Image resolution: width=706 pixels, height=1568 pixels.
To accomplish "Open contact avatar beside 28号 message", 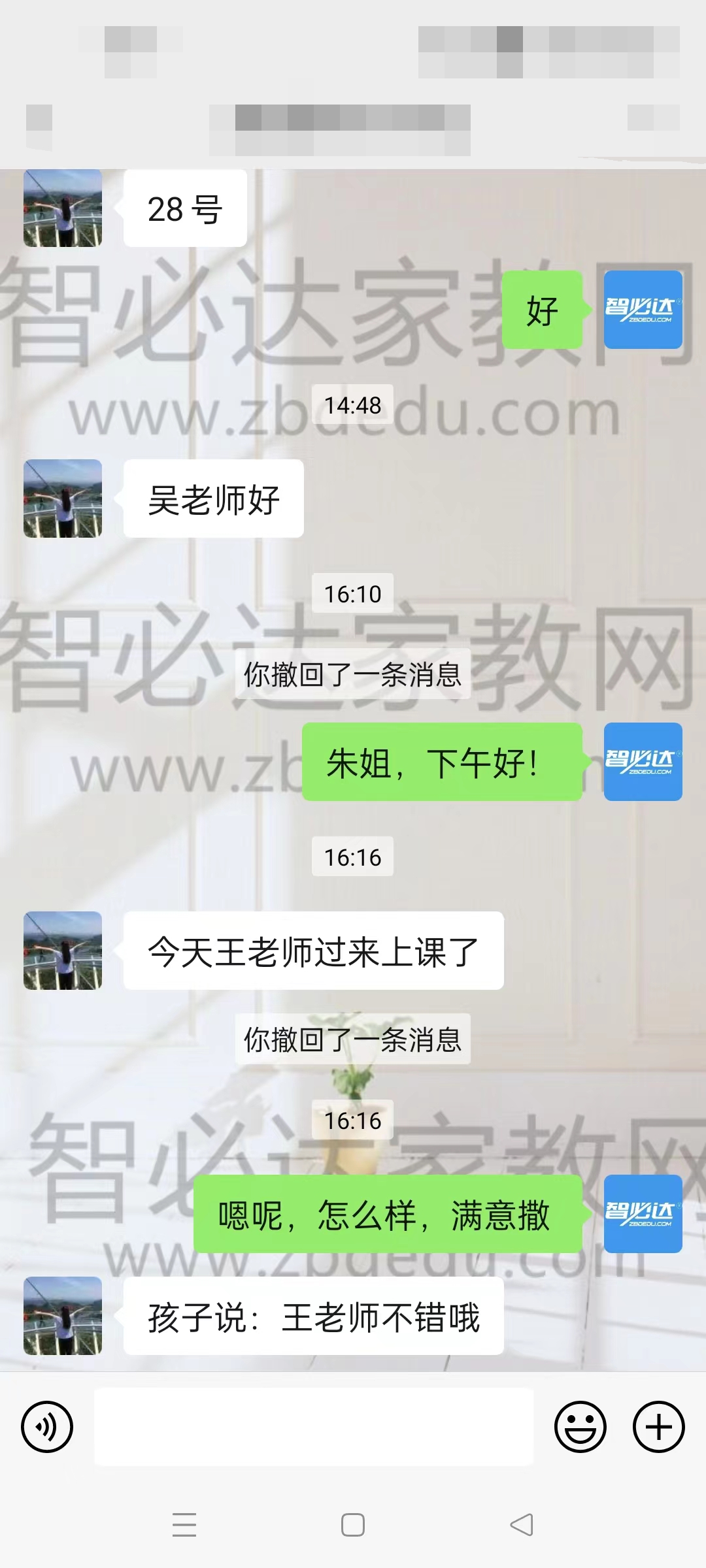I will pos(63,208).
